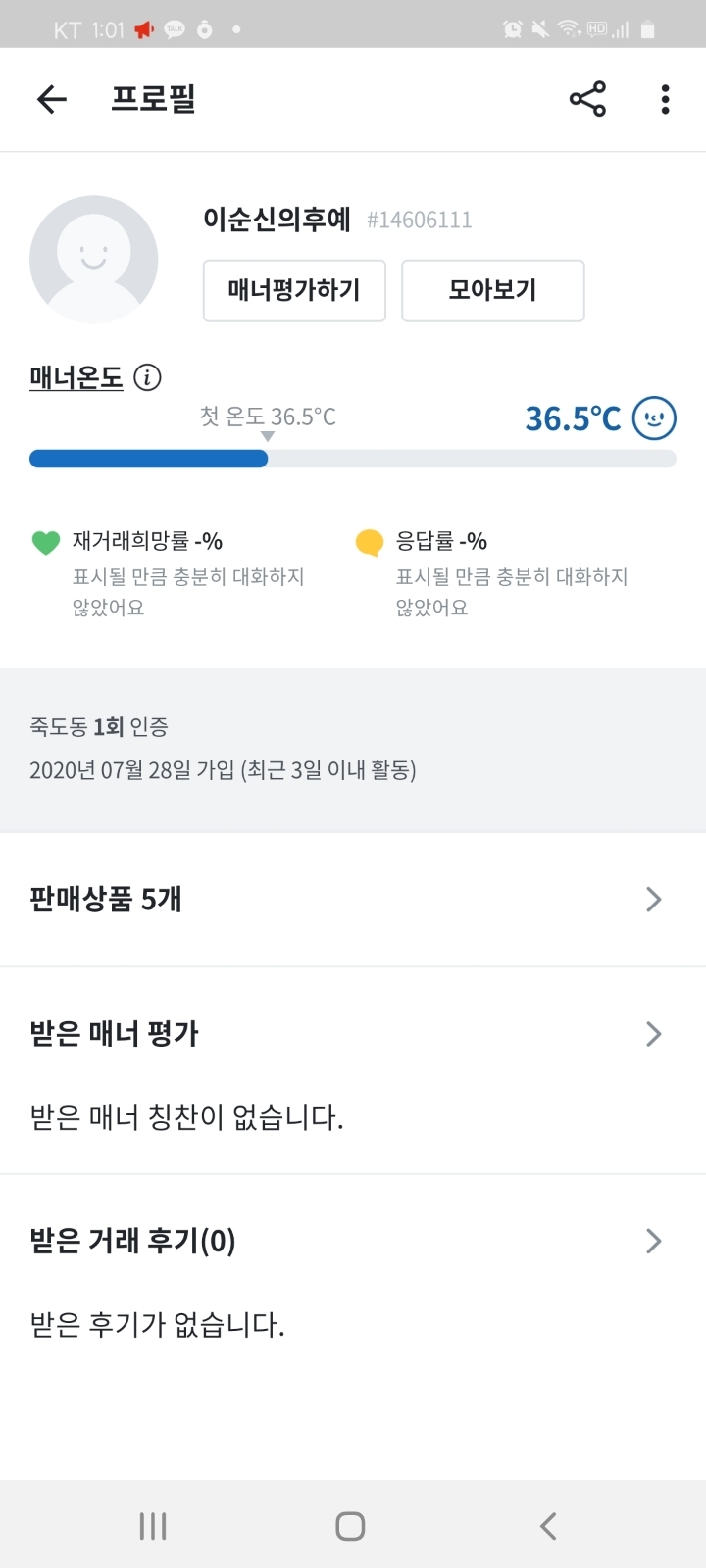Tap the yellow chat bubble 응답률 icon
Image resolution: width=706 pixels, height=1568 pixels.
pos(369,541)
